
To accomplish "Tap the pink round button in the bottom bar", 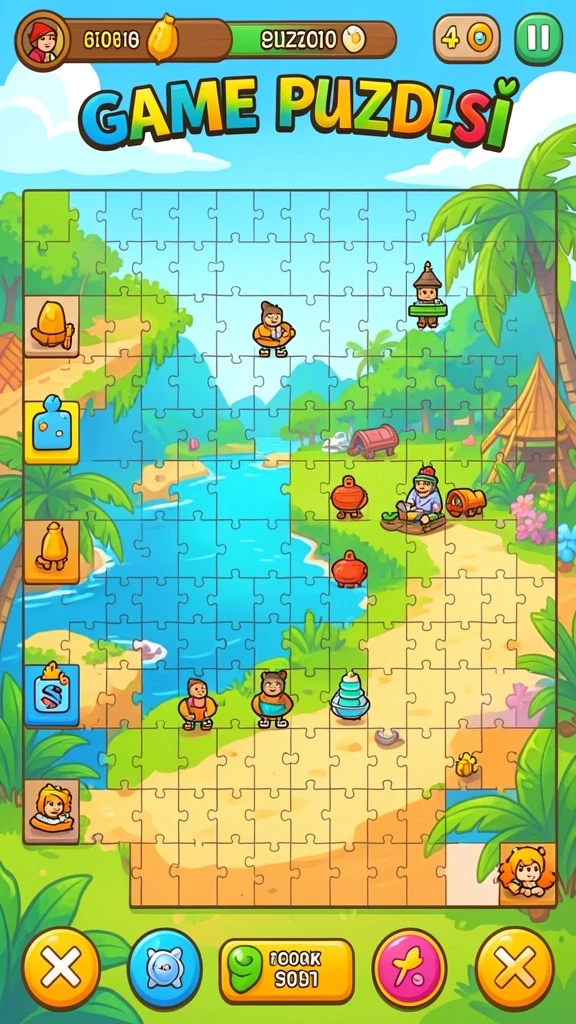I will [409, 968].
